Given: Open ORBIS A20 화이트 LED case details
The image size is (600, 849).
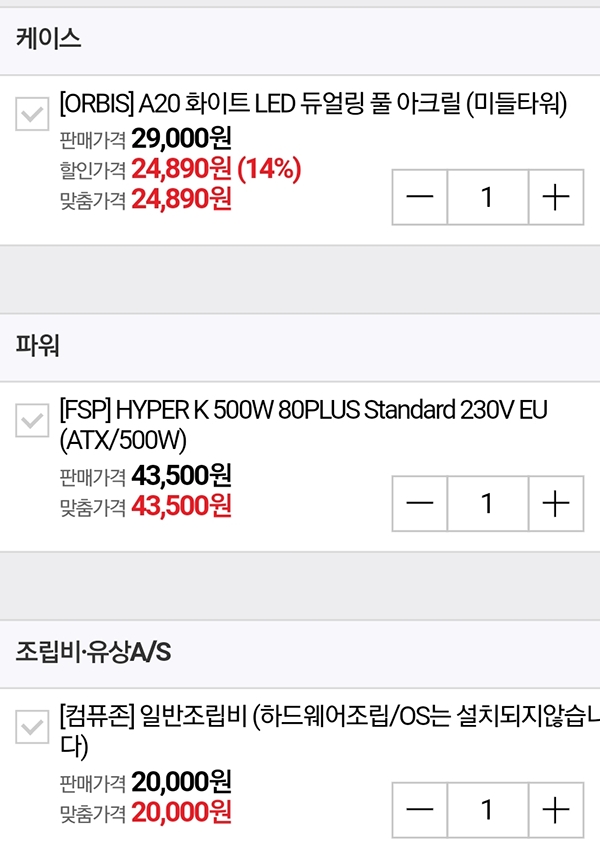Looking at the screenshot, I should pyautogui.click(x=312, y=103).
